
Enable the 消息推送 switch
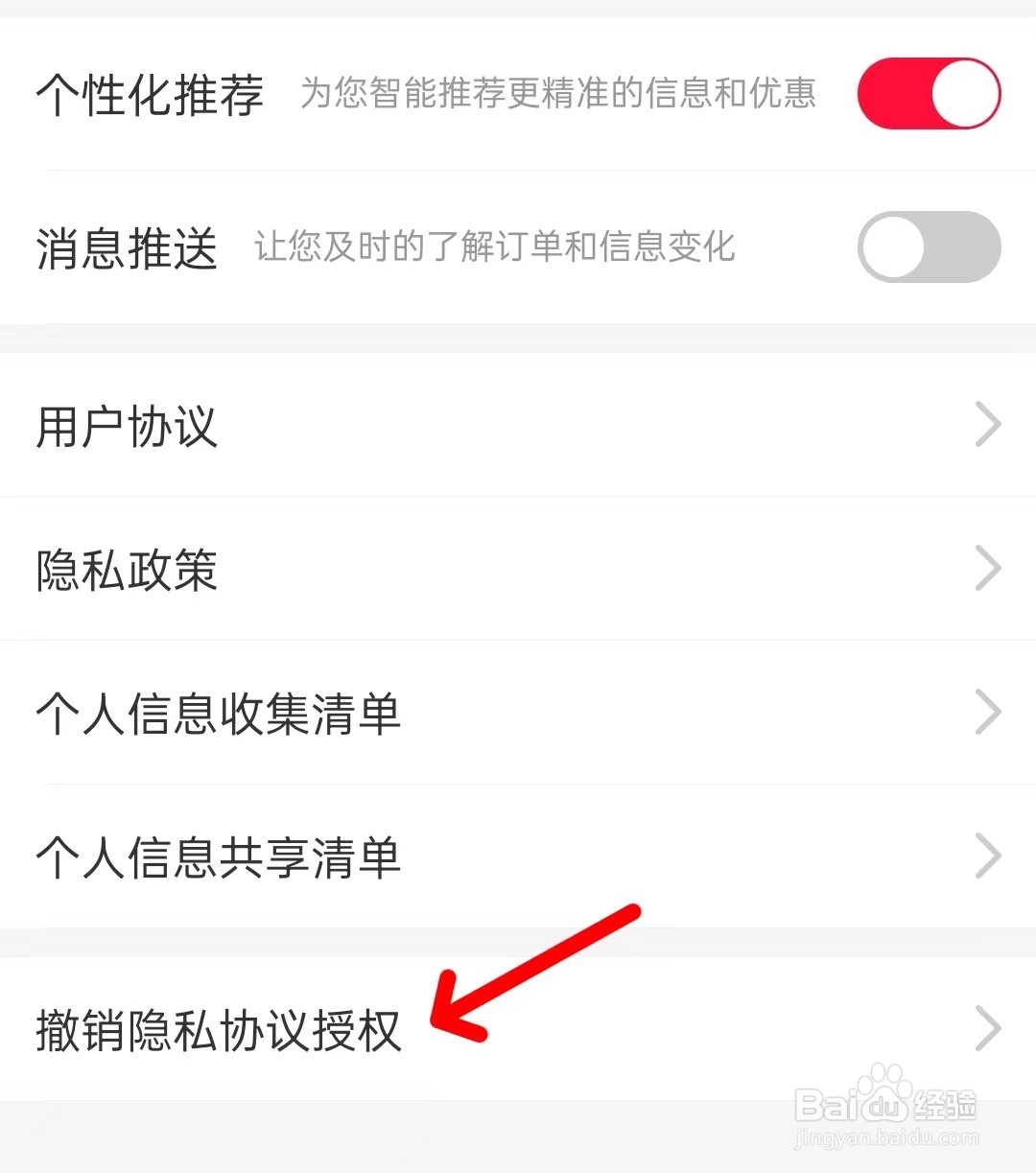[x=926, y=246]
